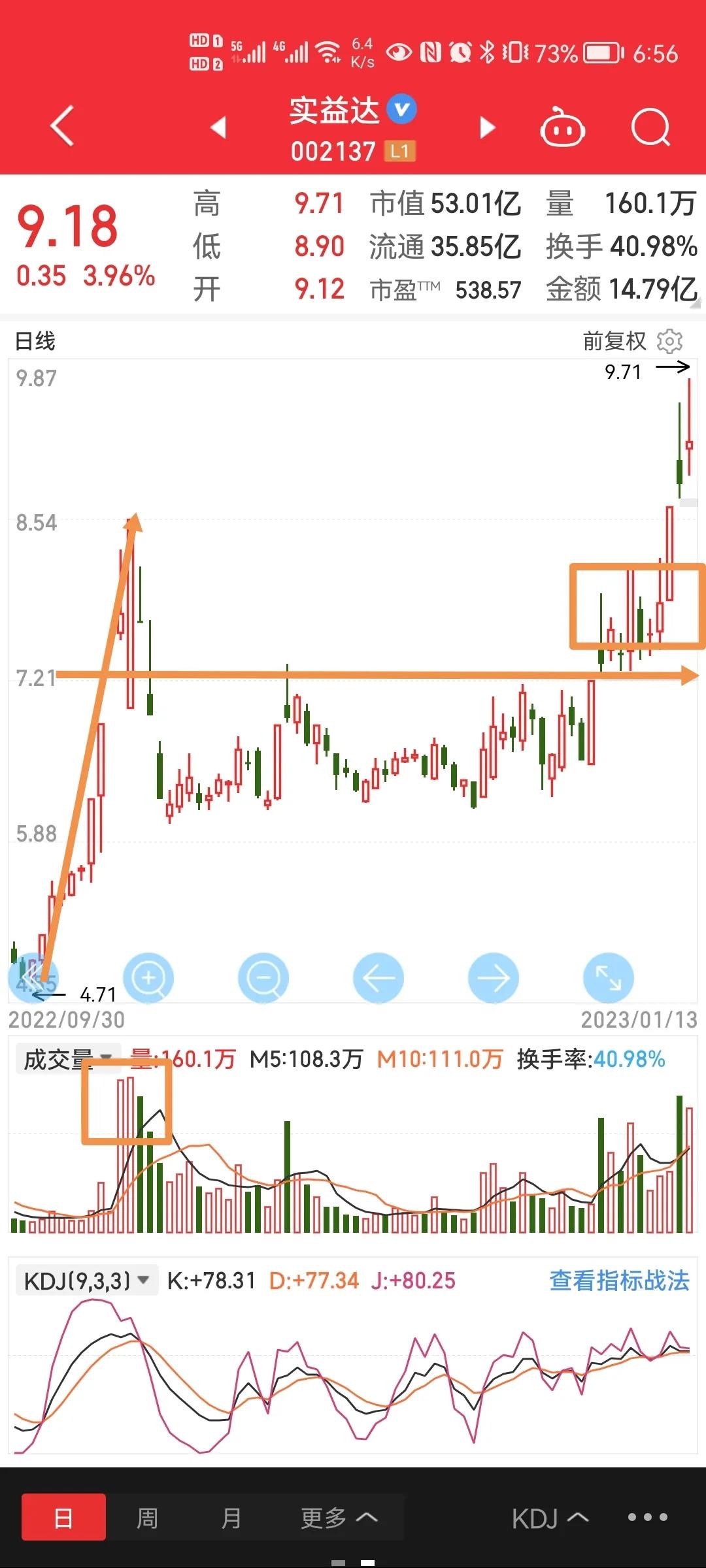Pan chart left with arrow control

[378, 977]
